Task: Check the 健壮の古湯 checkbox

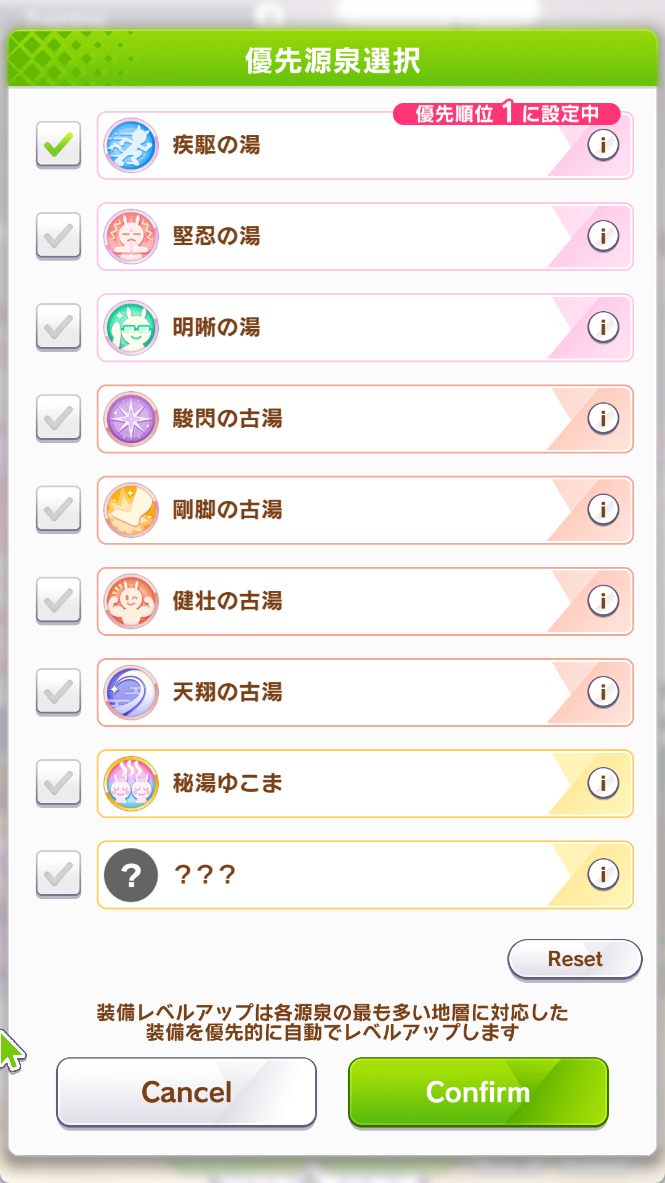Action: (58, 600)
